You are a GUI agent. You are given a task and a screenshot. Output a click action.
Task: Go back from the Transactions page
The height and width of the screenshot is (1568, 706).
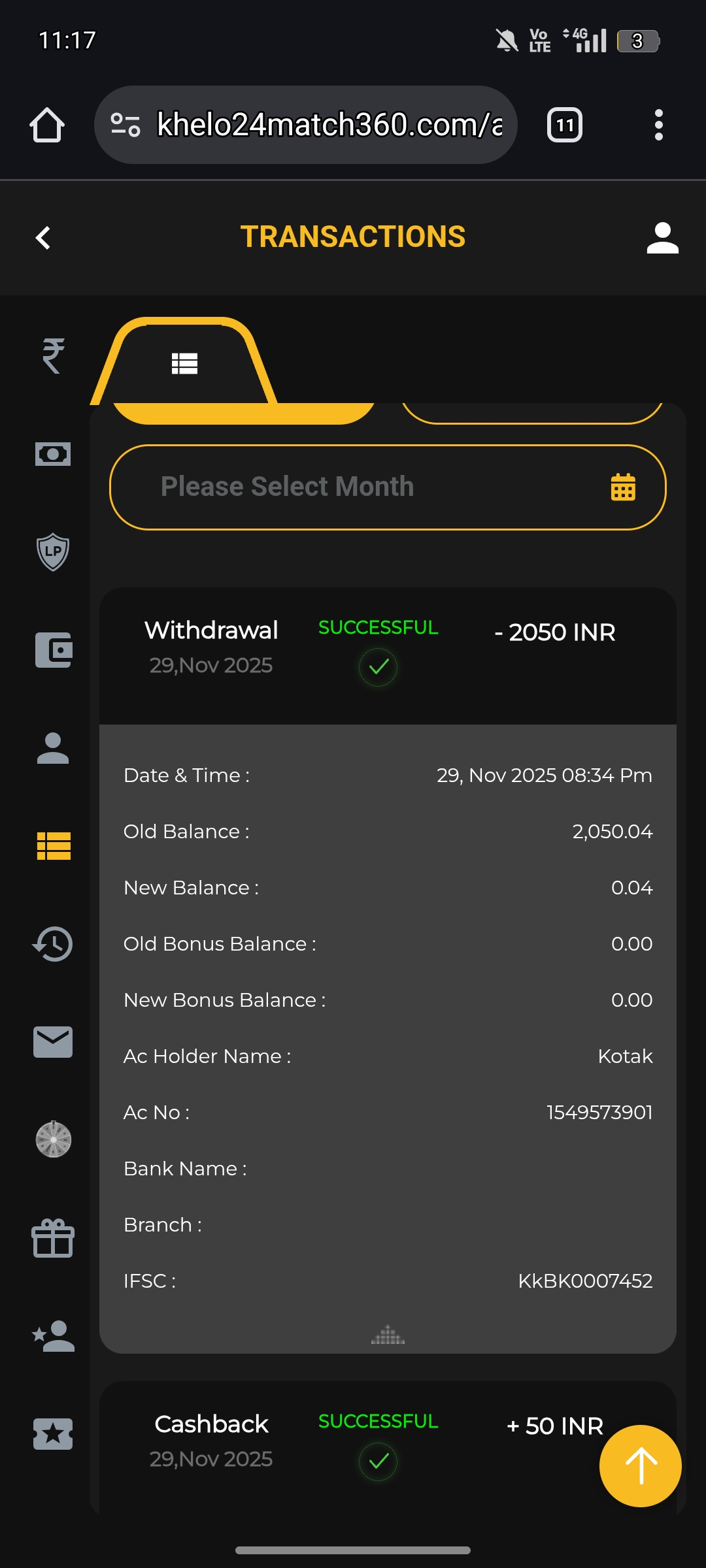coord(43,238)
